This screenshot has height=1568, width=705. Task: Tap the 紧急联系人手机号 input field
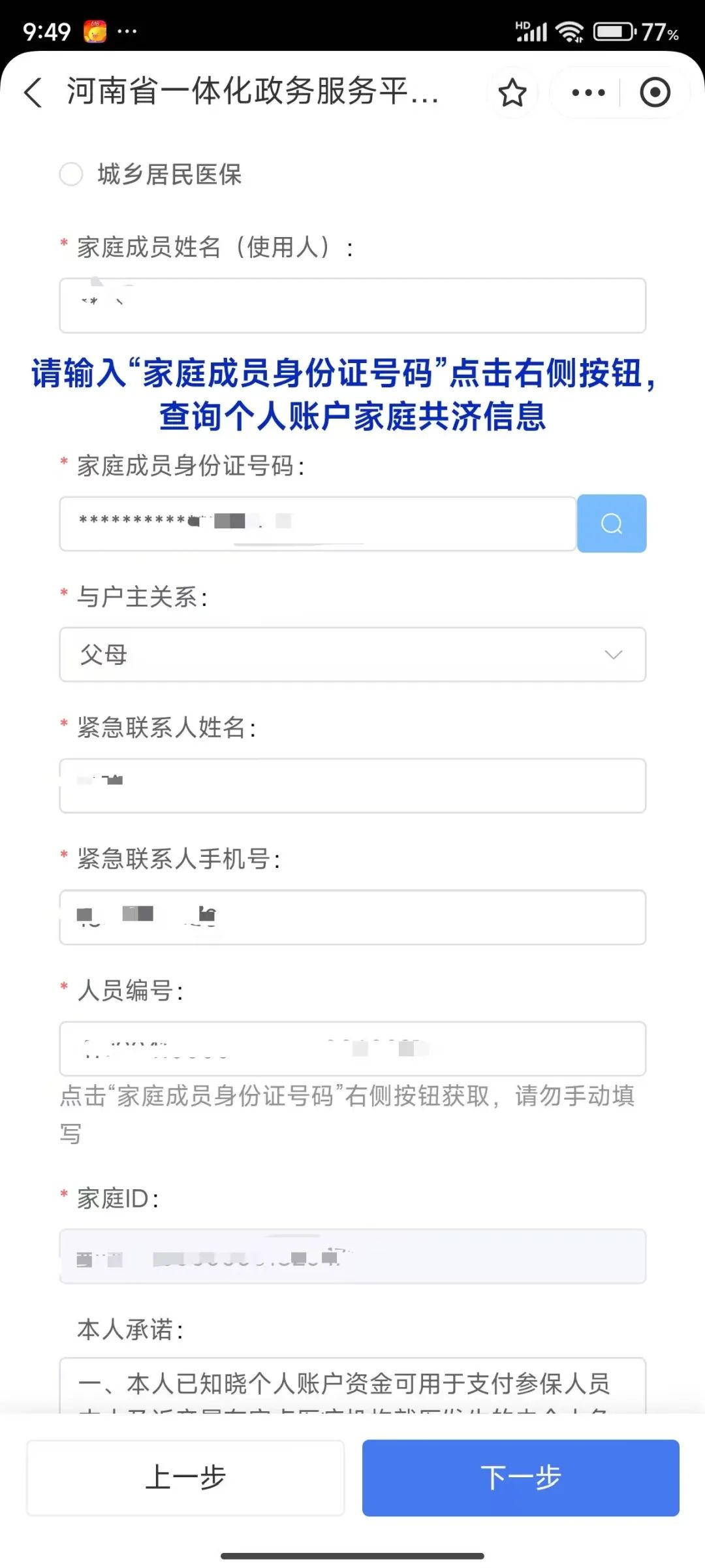tap(352, 917)
